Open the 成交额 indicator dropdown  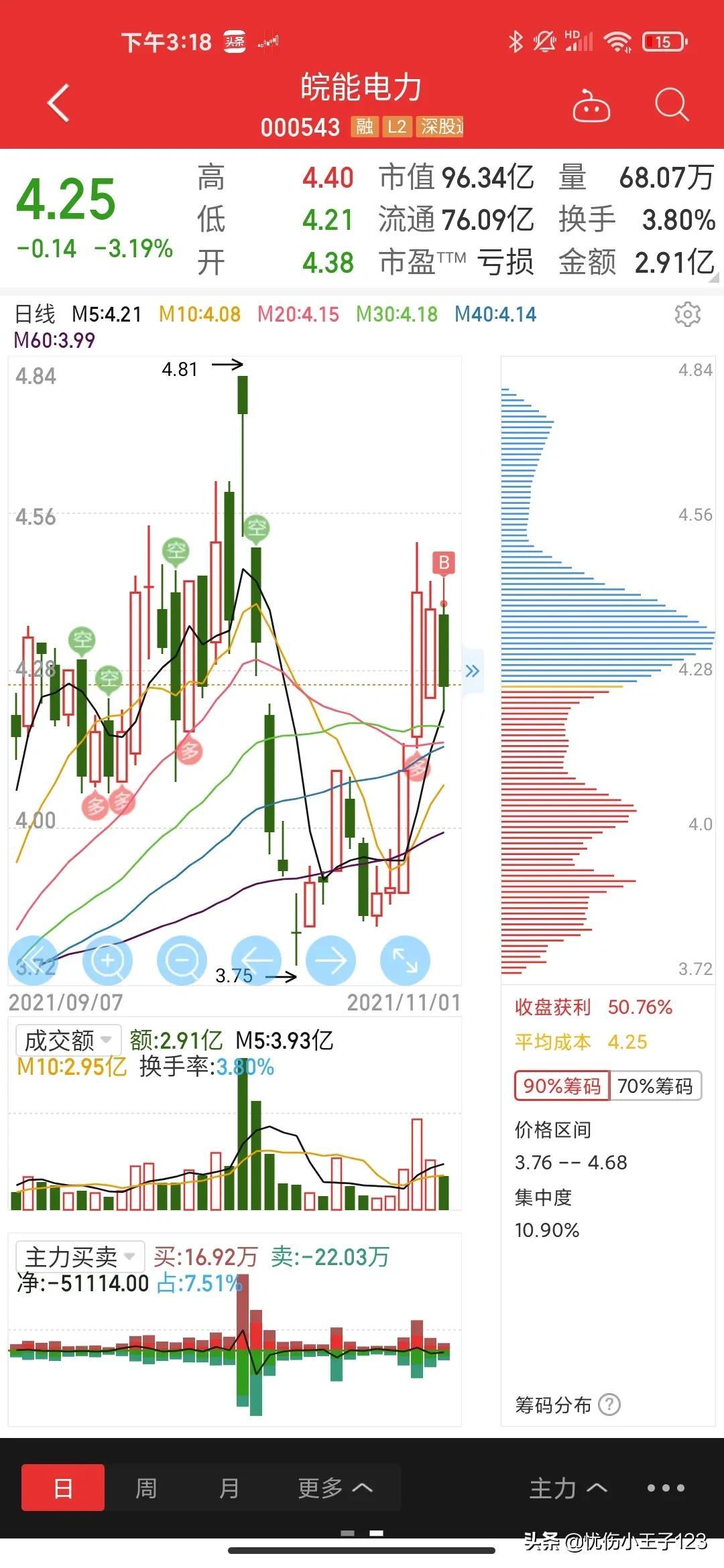[x=68, y=1040]
